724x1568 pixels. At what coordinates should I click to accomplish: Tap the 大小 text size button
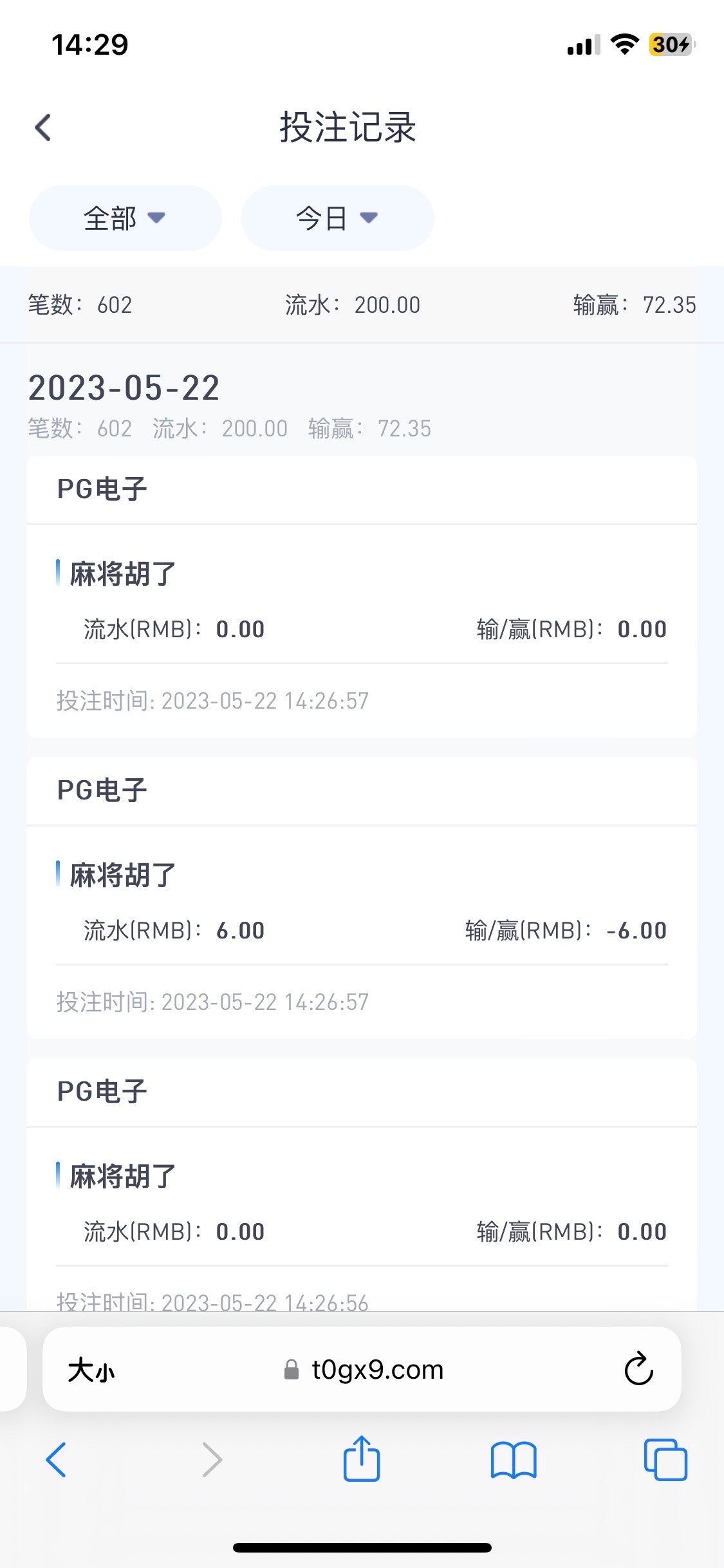[x=91, y=1370]
